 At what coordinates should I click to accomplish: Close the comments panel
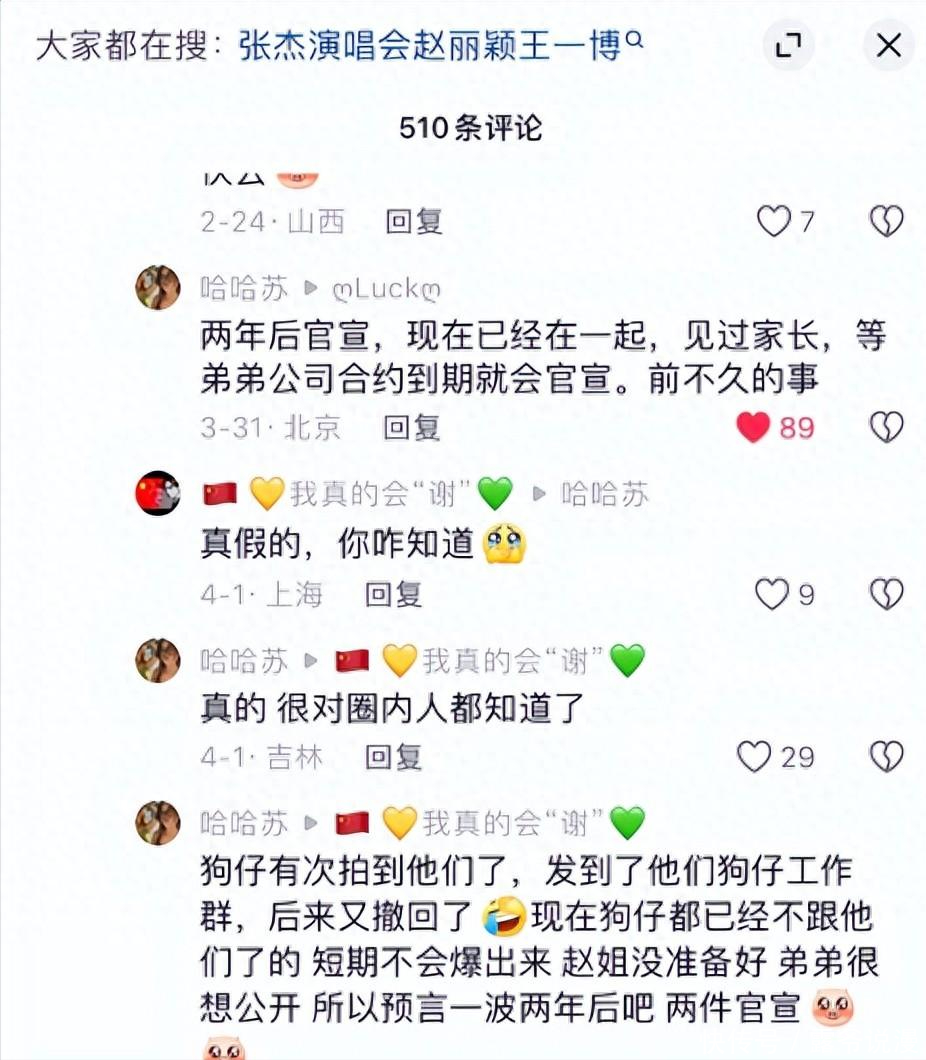pos(888,45)
